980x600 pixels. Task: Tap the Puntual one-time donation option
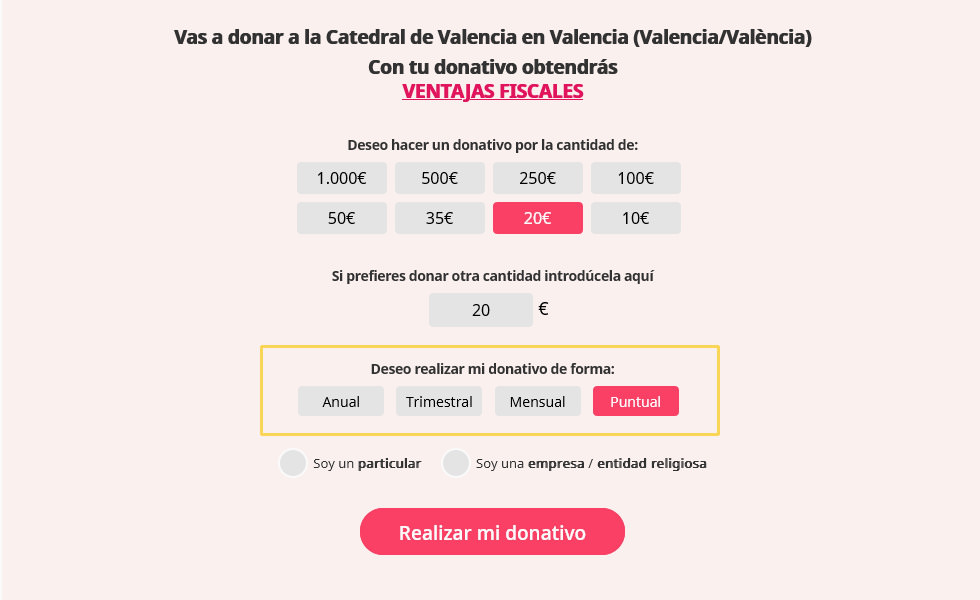pos(635,401)
